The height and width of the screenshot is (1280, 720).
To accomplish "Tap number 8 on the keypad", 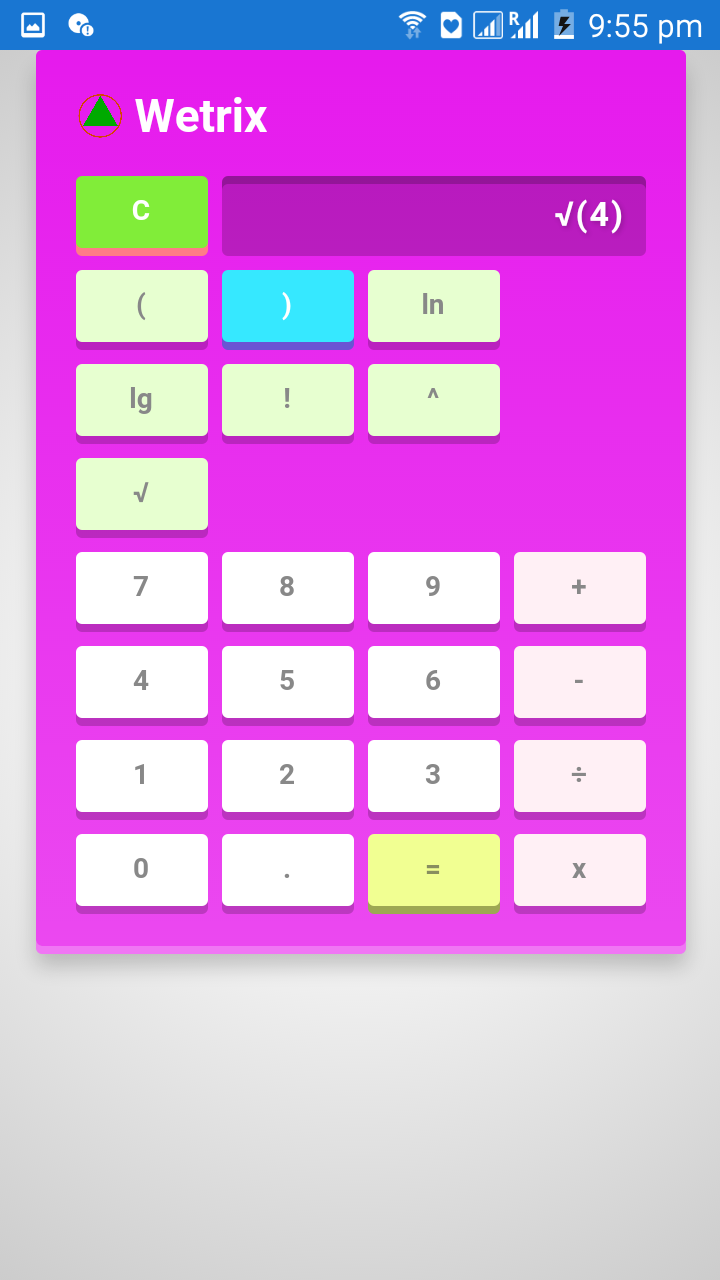I will click(287, 587).
